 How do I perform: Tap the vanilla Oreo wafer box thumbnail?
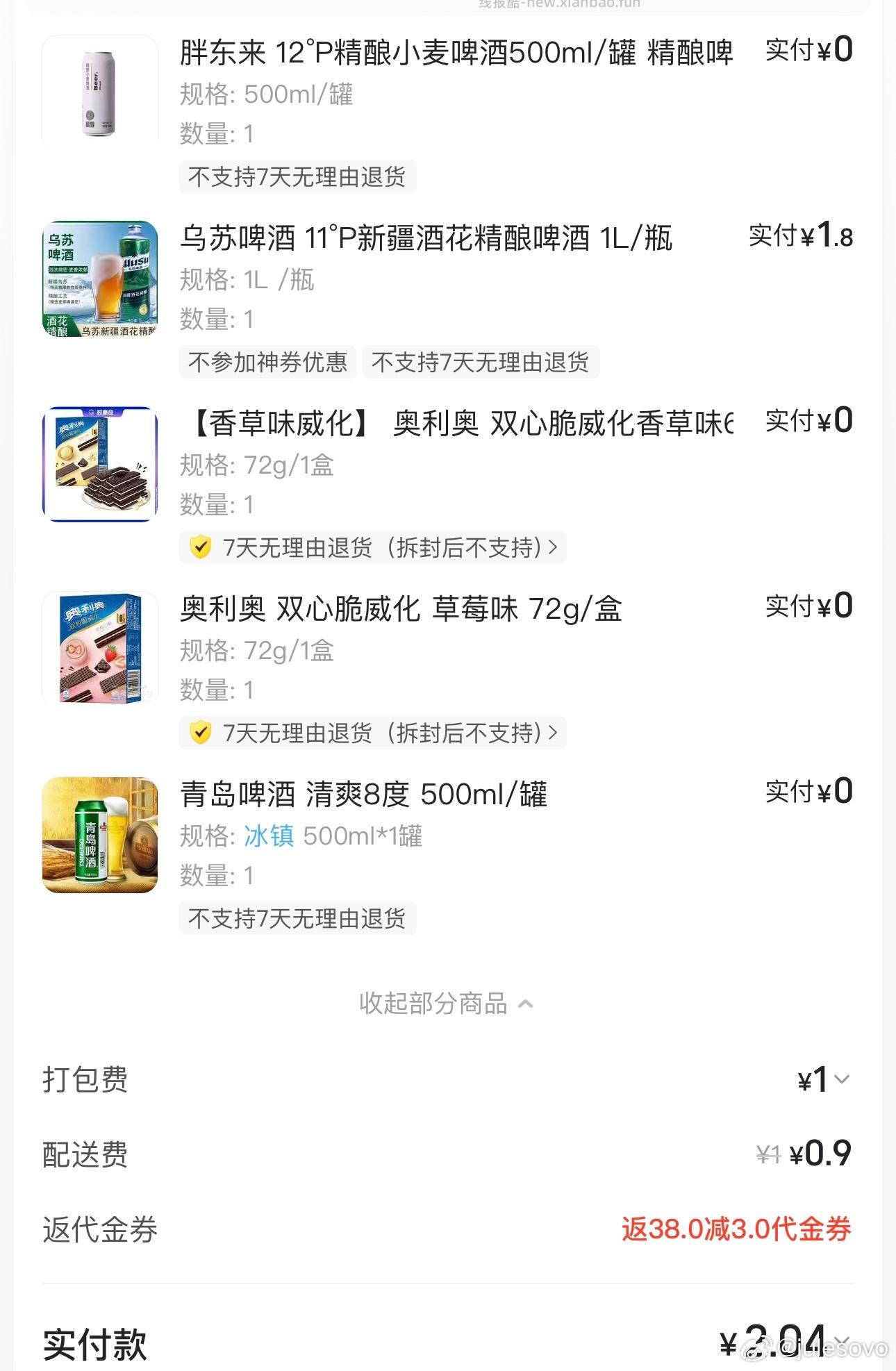[99, 462]
